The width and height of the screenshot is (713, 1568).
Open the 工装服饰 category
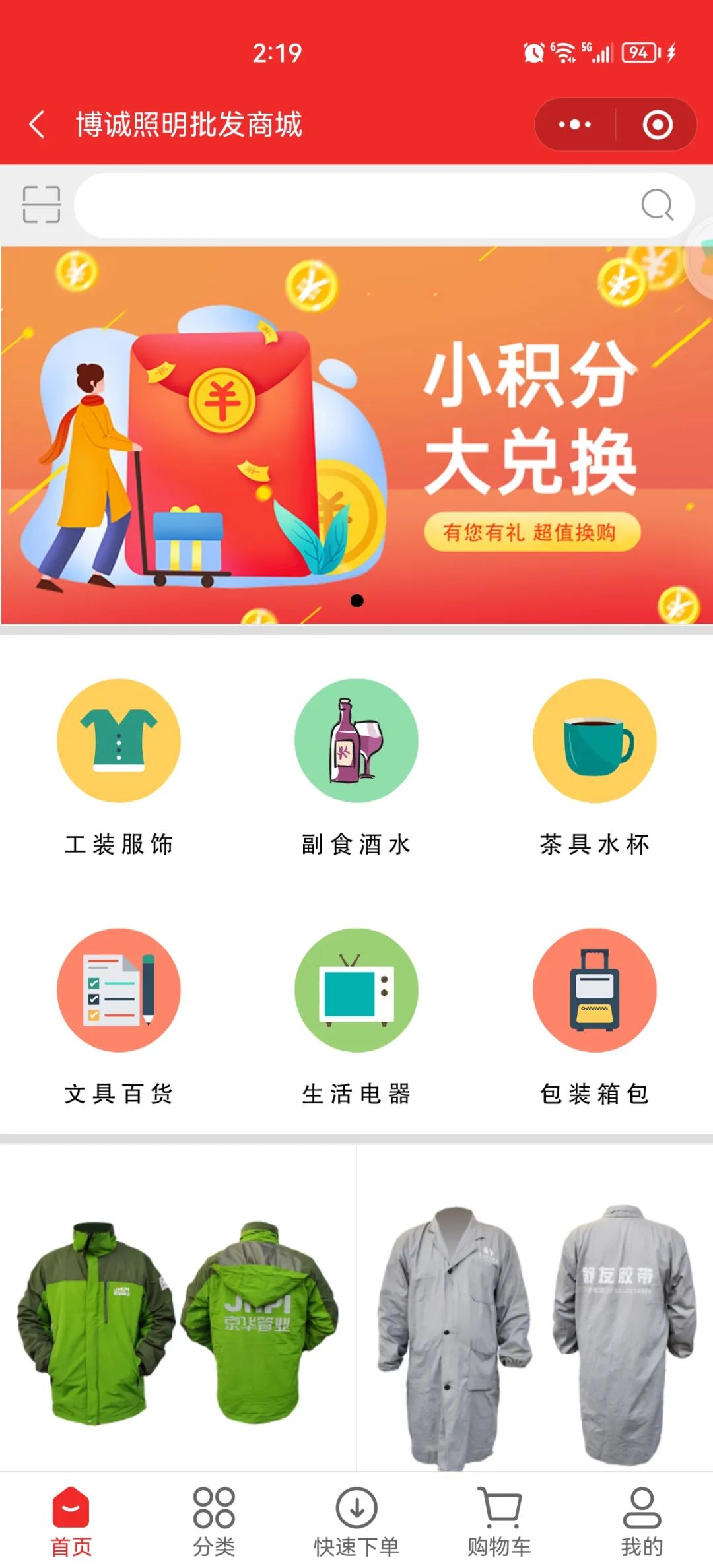click(x=119, y=766)
